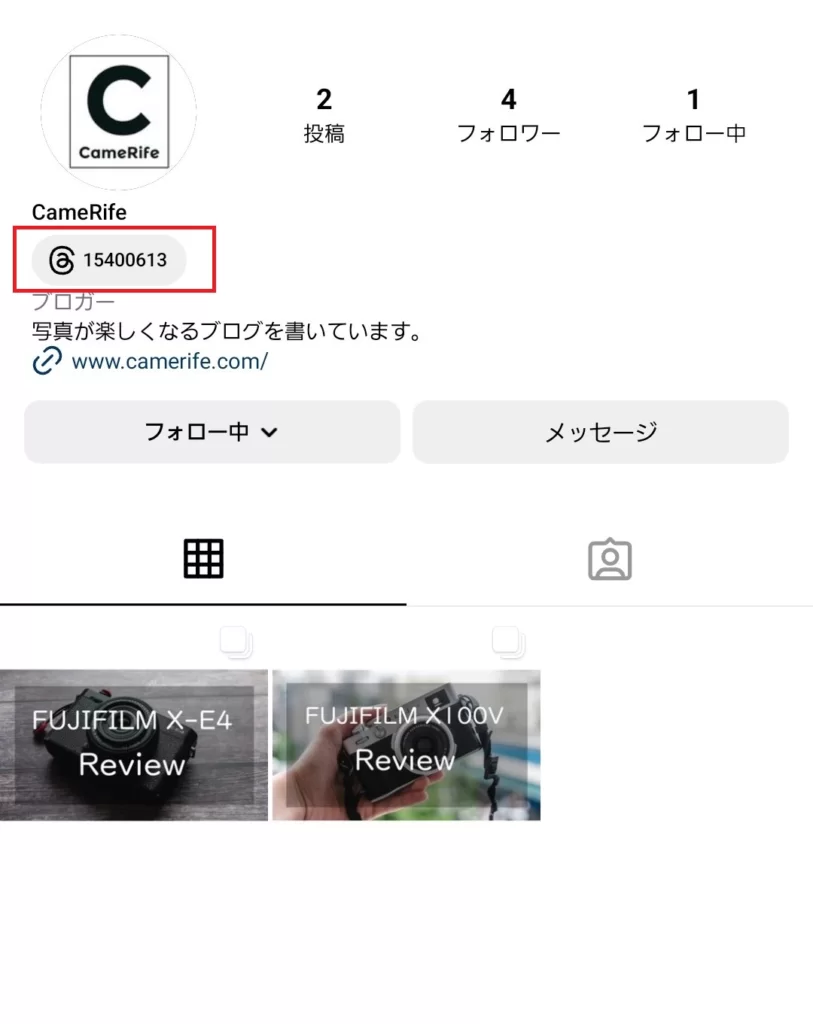View the フォロワー list
Viewport: 813px width, 1024px height.
[508, 115]
